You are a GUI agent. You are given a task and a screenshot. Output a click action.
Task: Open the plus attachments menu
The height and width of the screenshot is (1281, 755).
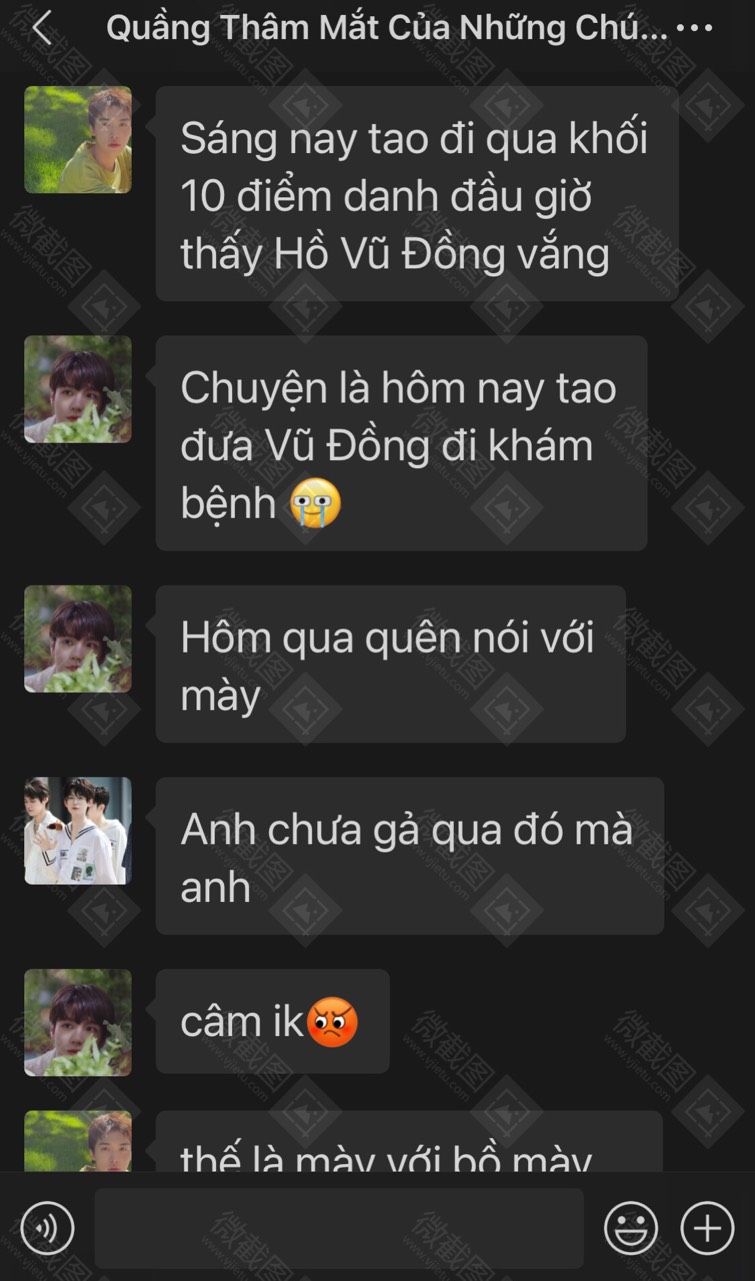(x=707, y=1227)
